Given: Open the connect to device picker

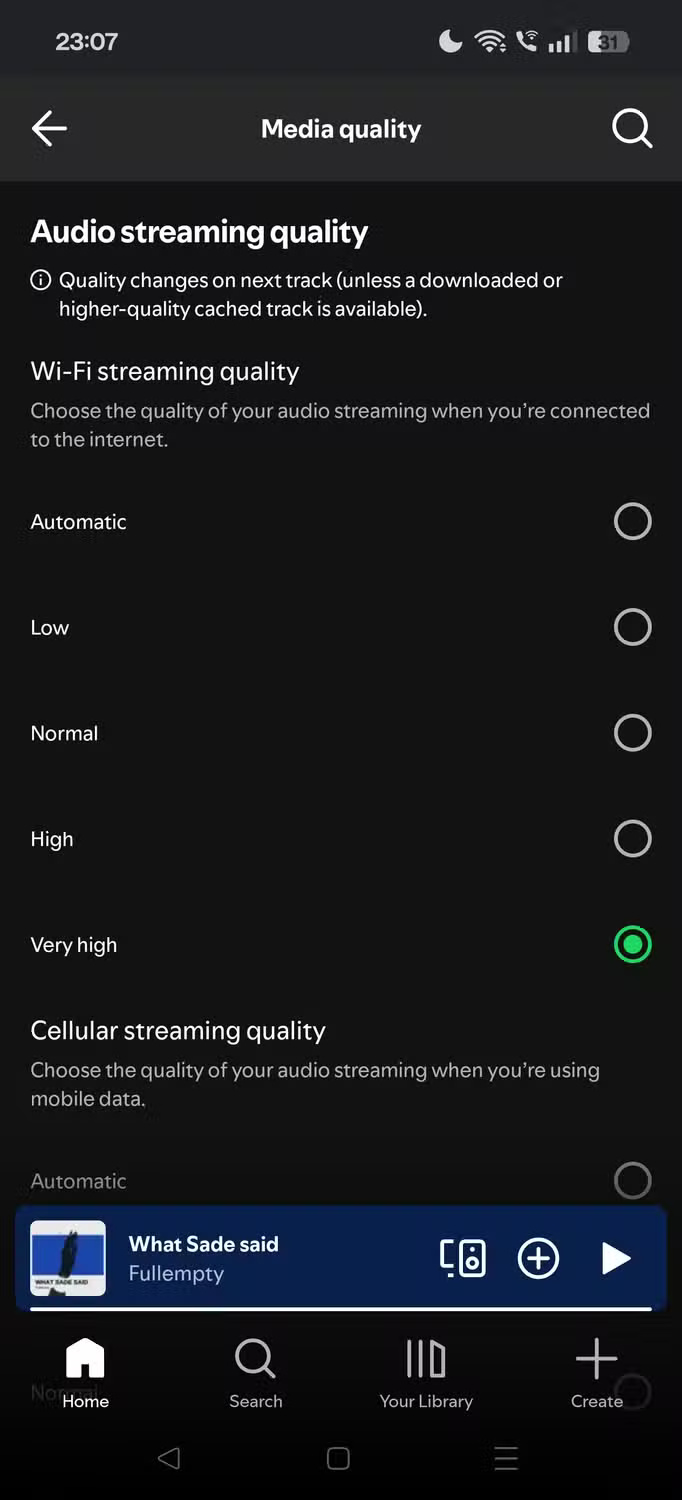Looking at the screenshot, I should pyautogui.click(x=463, y=1258).
